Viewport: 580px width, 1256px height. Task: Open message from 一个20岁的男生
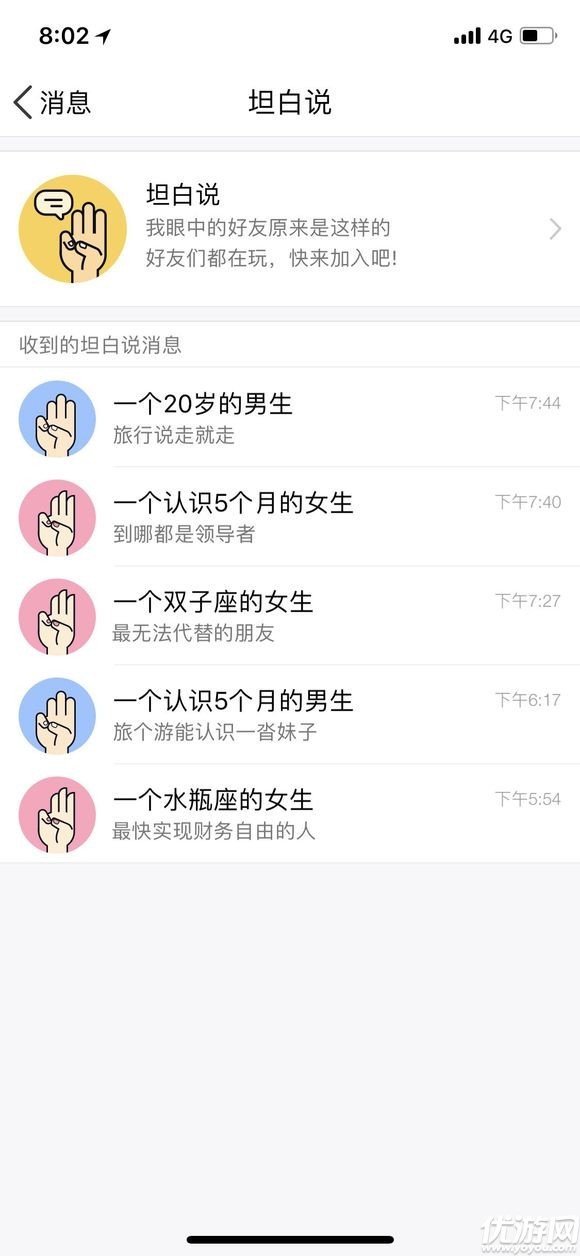tap(290, 418)
